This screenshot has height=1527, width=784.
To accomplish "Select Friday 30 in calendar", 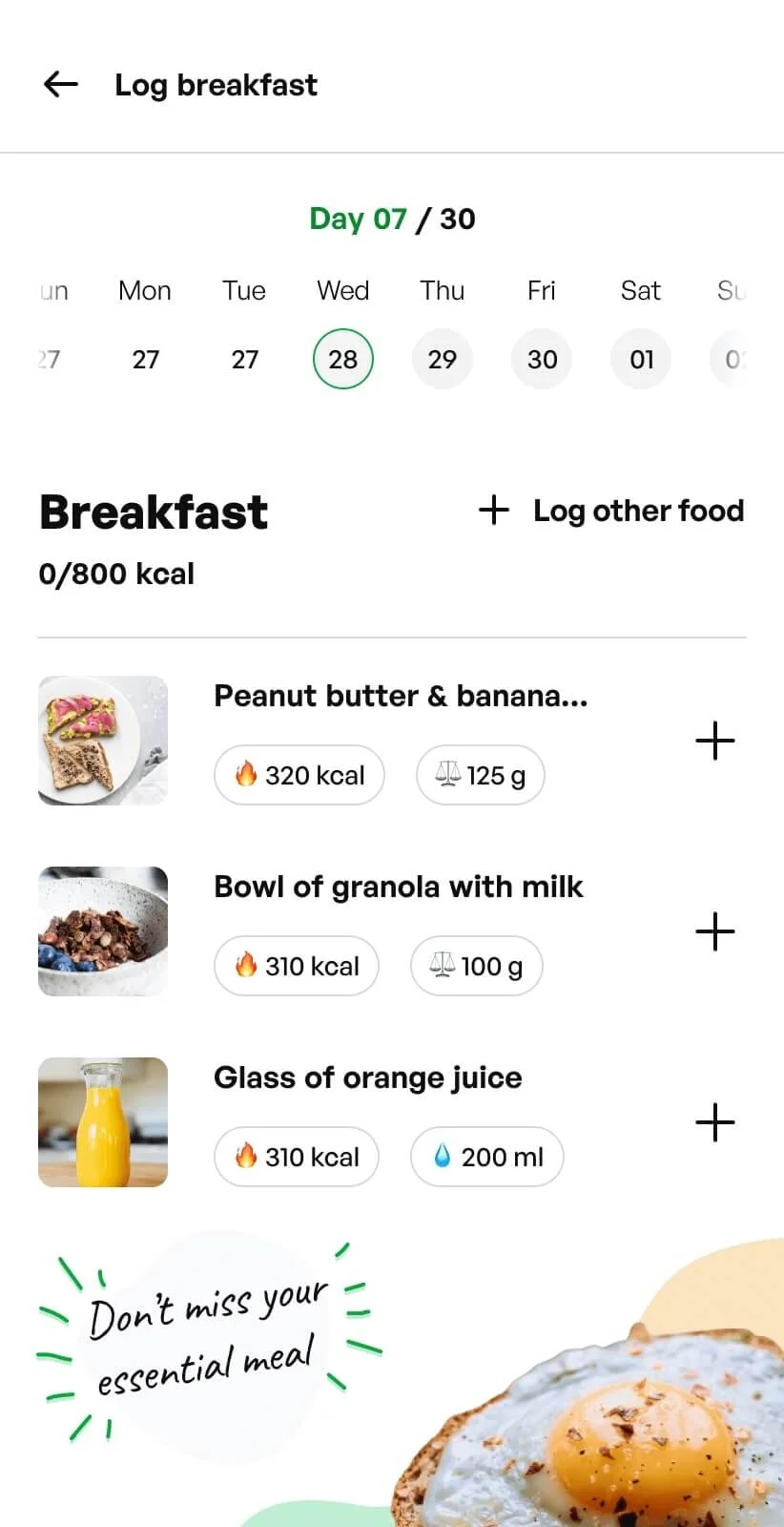I will click(542, 359).
